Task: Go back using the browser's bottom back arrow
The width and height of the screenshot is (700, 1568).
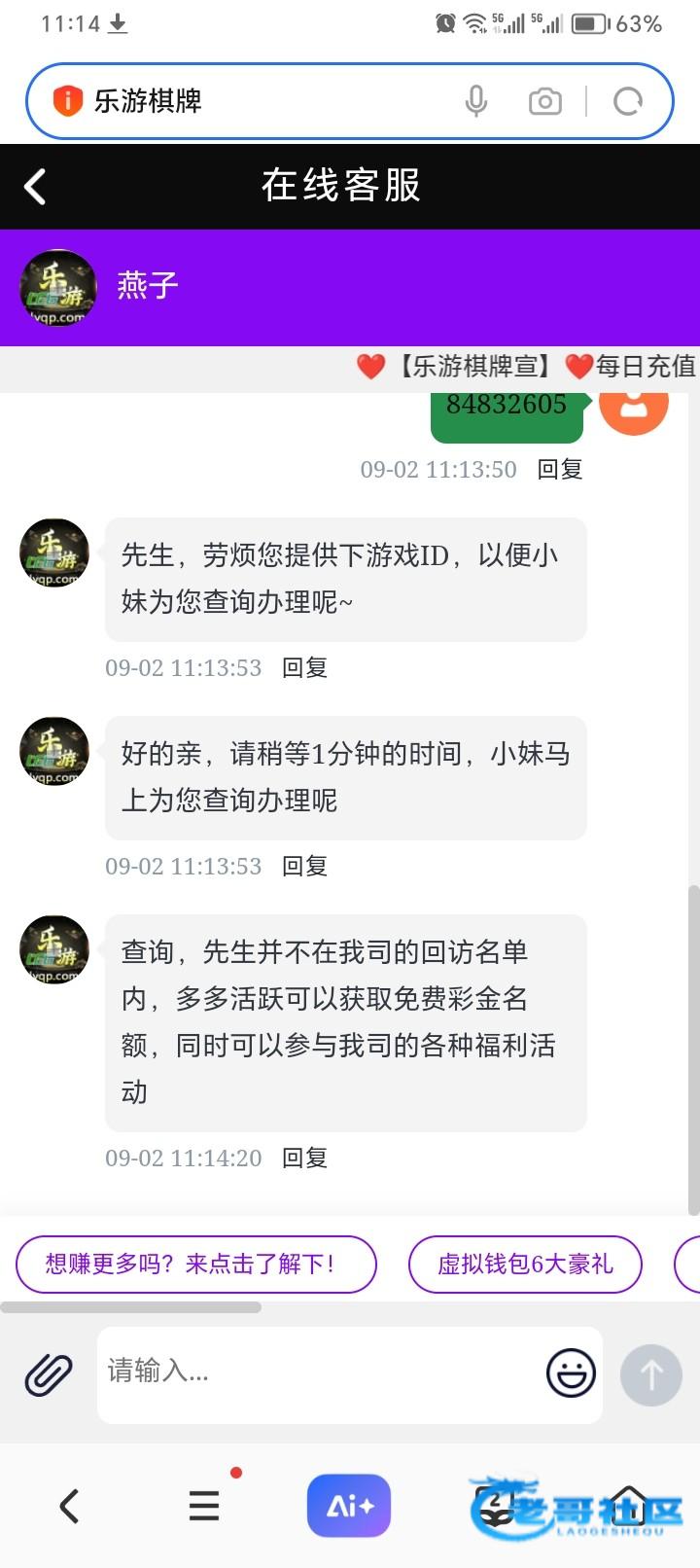Action: coord(69,1506)
